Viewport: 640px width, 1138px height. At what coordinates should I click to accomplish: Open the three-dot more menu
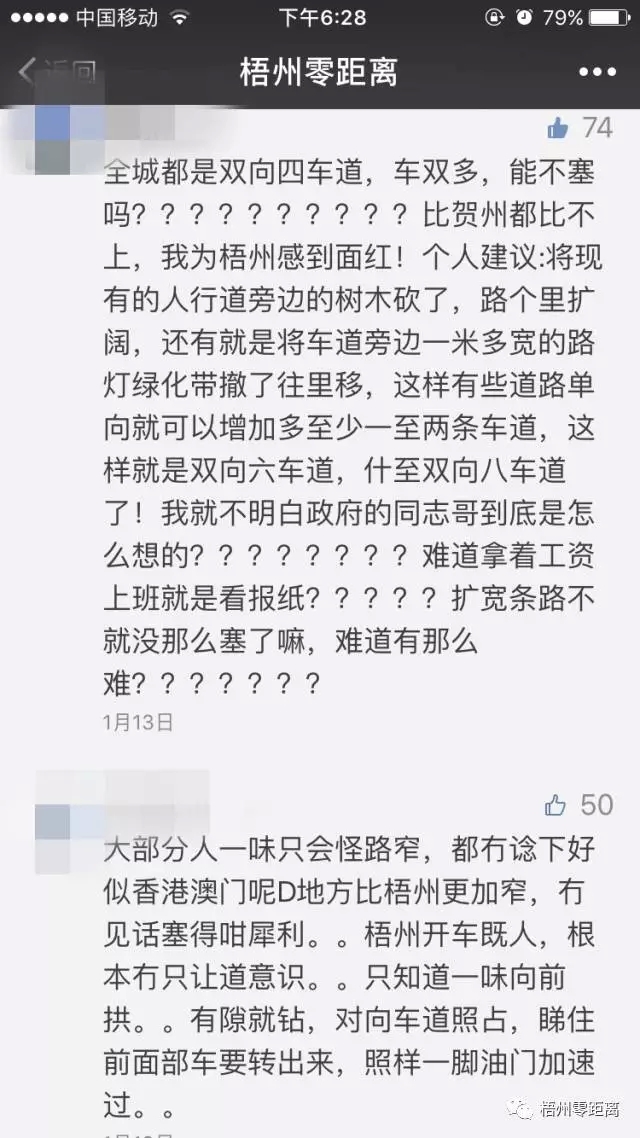(x=598, y=72)
